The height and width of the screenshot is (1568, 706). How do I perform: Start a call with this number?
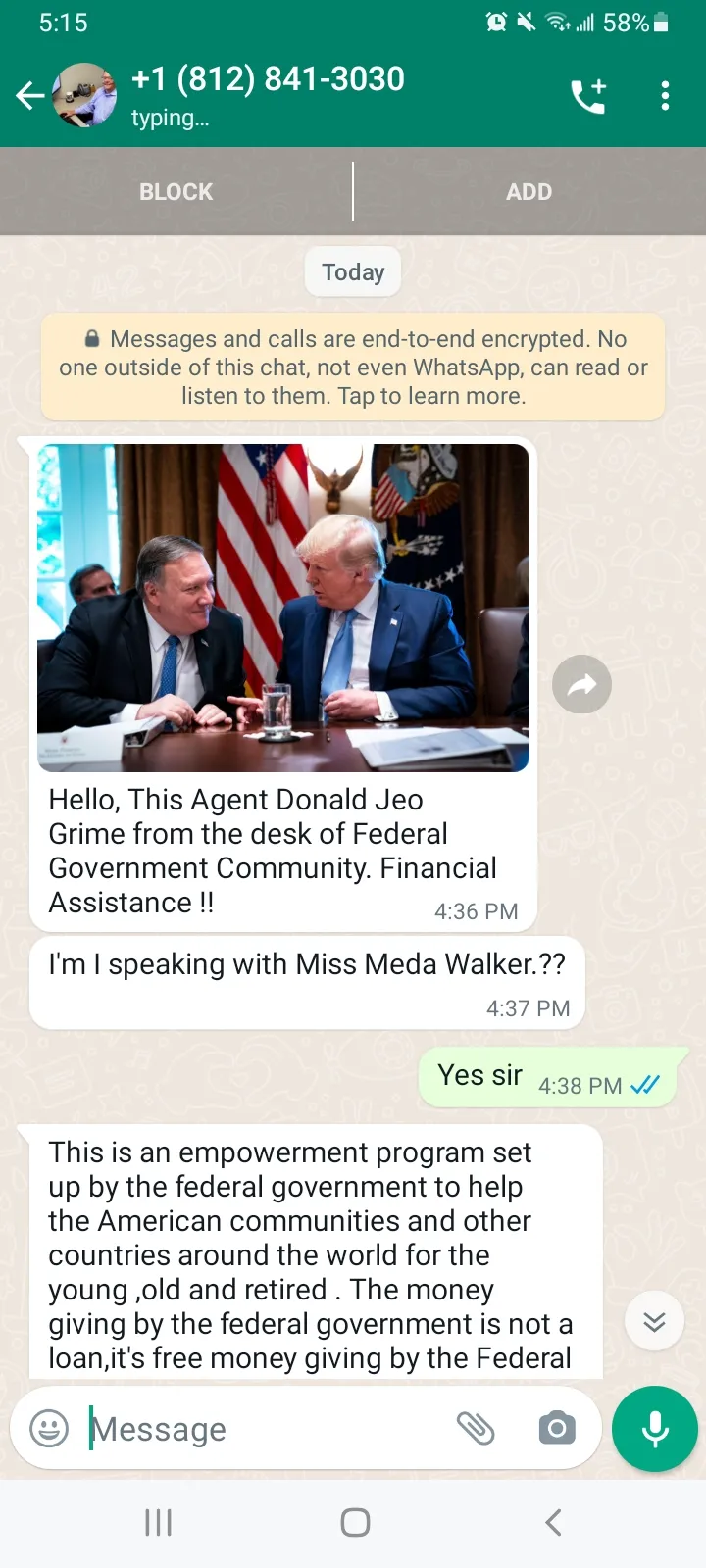coord(588,96)
